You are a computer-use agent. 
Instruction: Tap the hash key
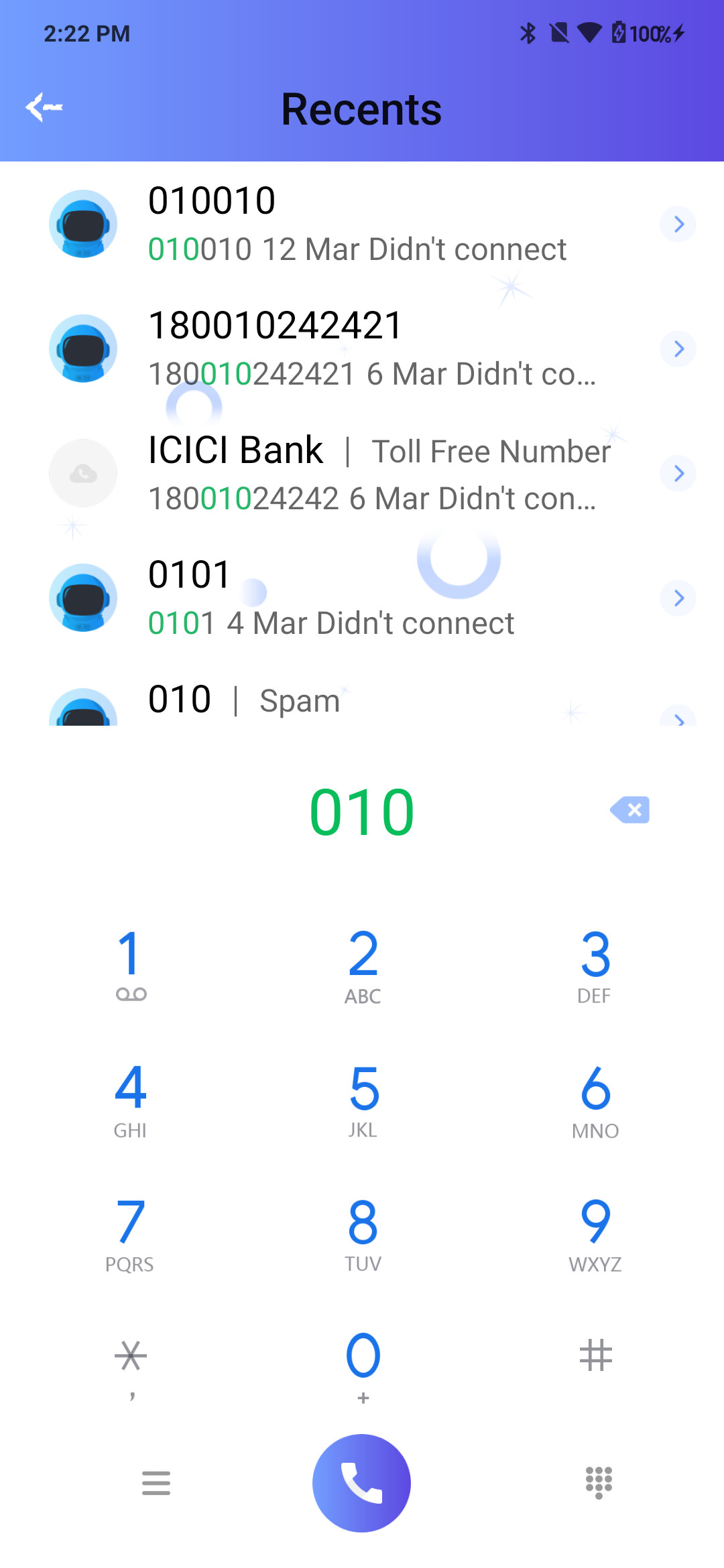(x=595, y=1356)
